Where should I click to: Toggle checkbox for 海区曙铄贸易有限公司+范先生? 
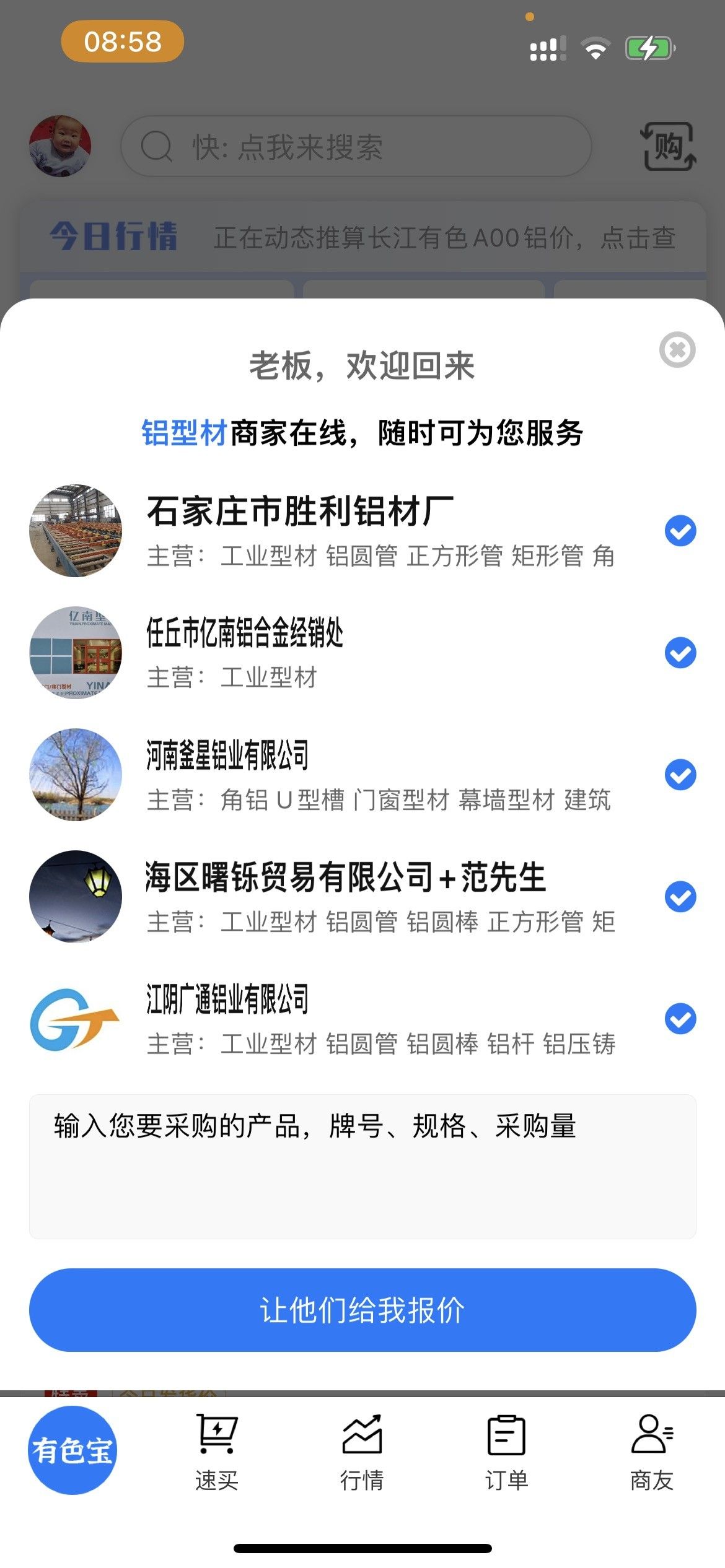tap(680, 897)
